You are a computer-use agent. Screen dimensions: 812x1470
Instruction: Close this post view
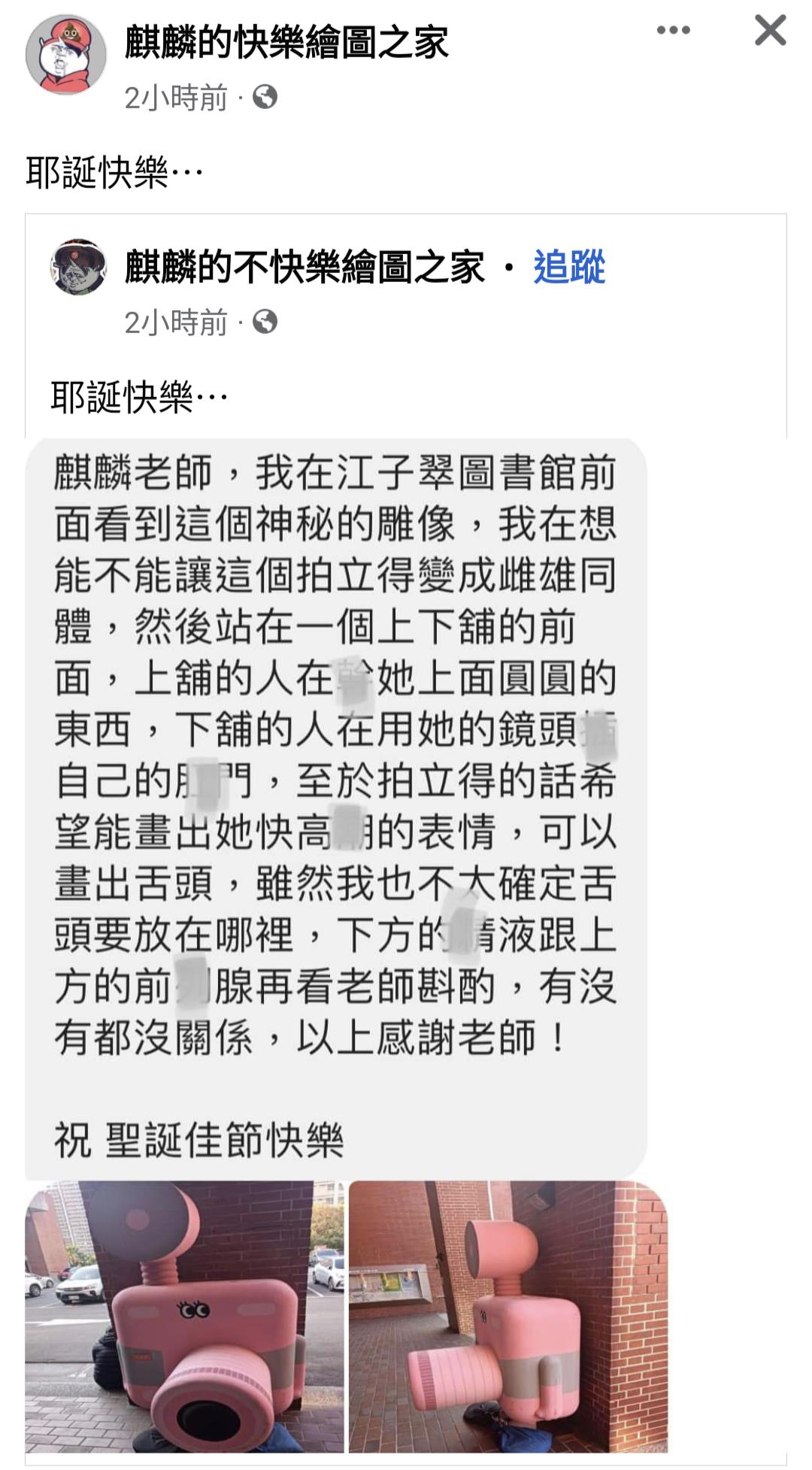click(770, 31)
